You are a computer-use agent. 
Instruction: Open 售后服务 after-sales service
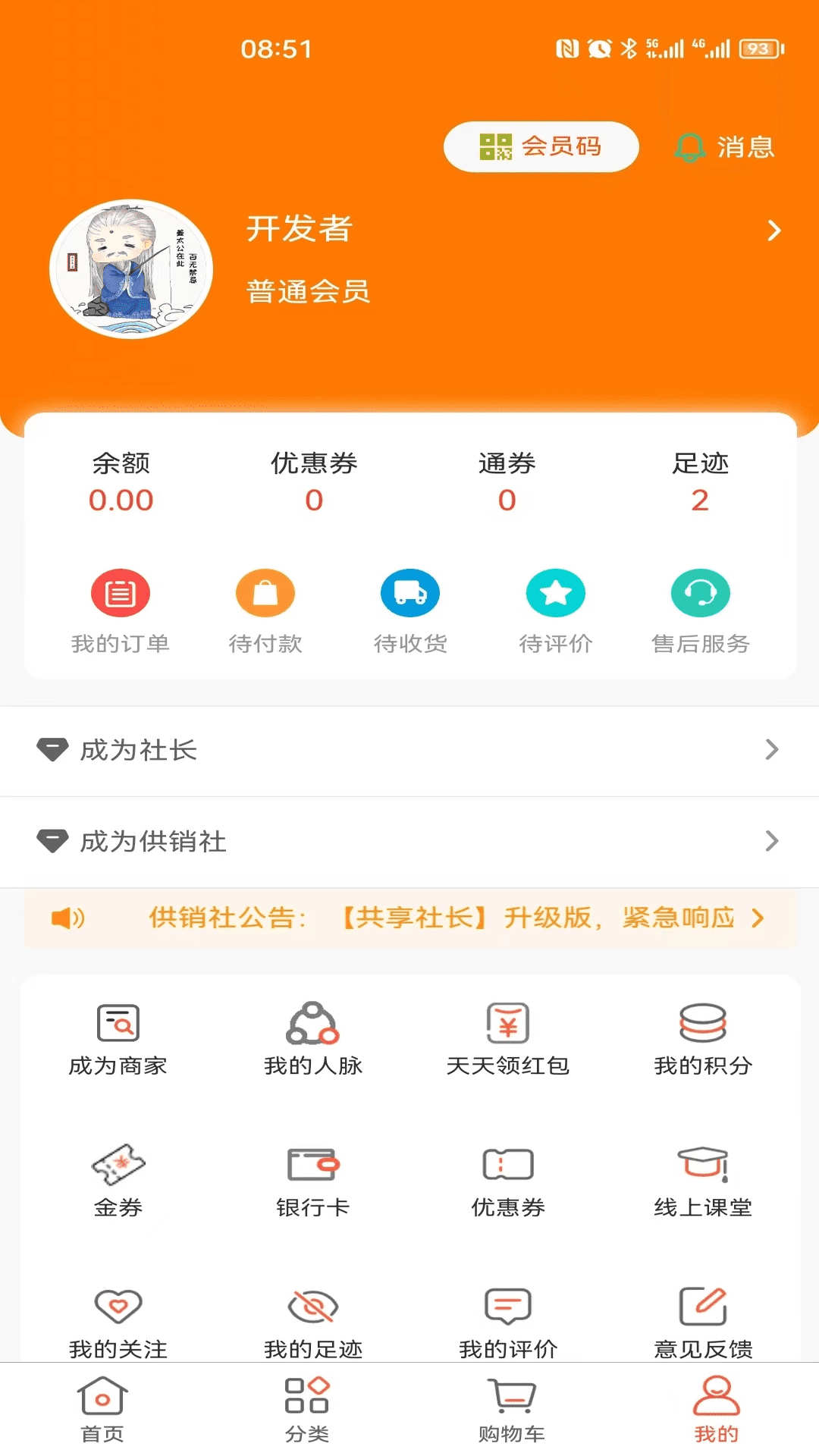pyautogui.click(x=700, y=610)
